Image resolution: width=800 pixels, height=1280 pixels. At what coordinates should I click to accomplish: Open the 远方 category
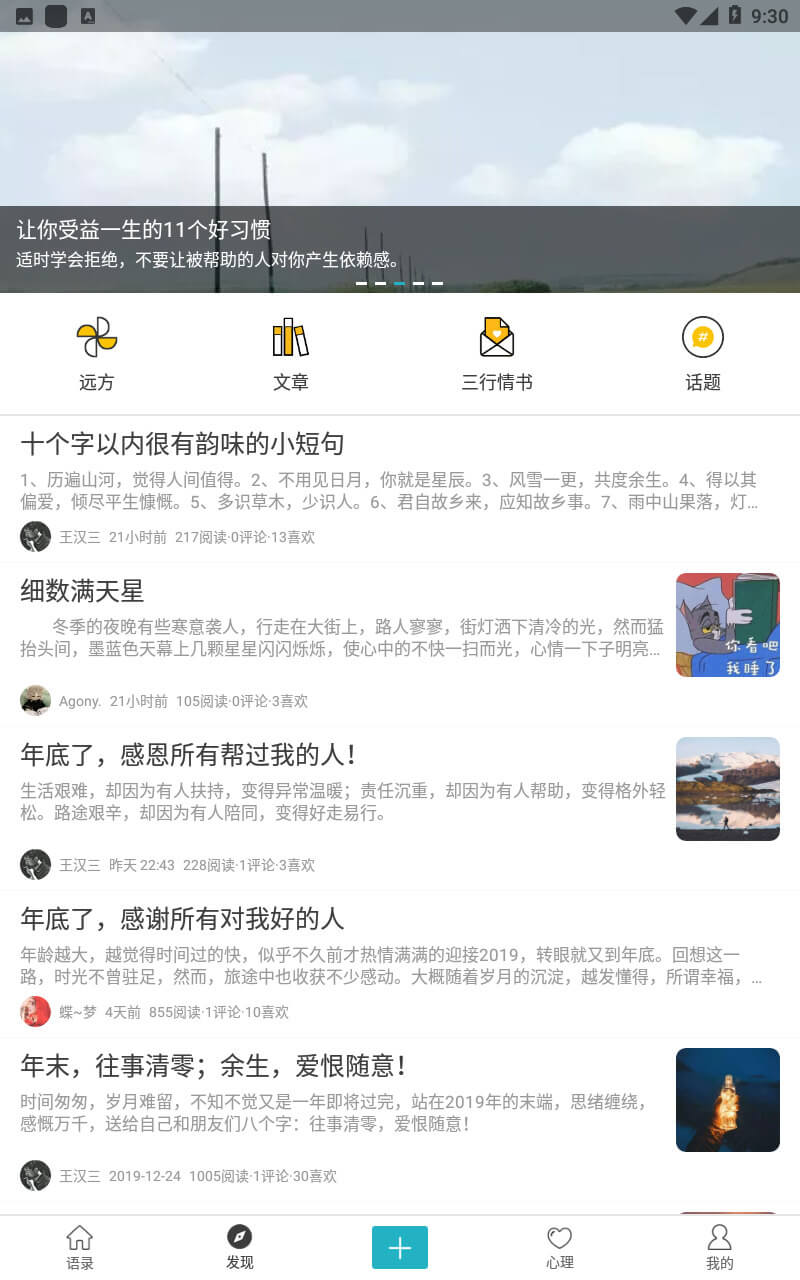97,354
